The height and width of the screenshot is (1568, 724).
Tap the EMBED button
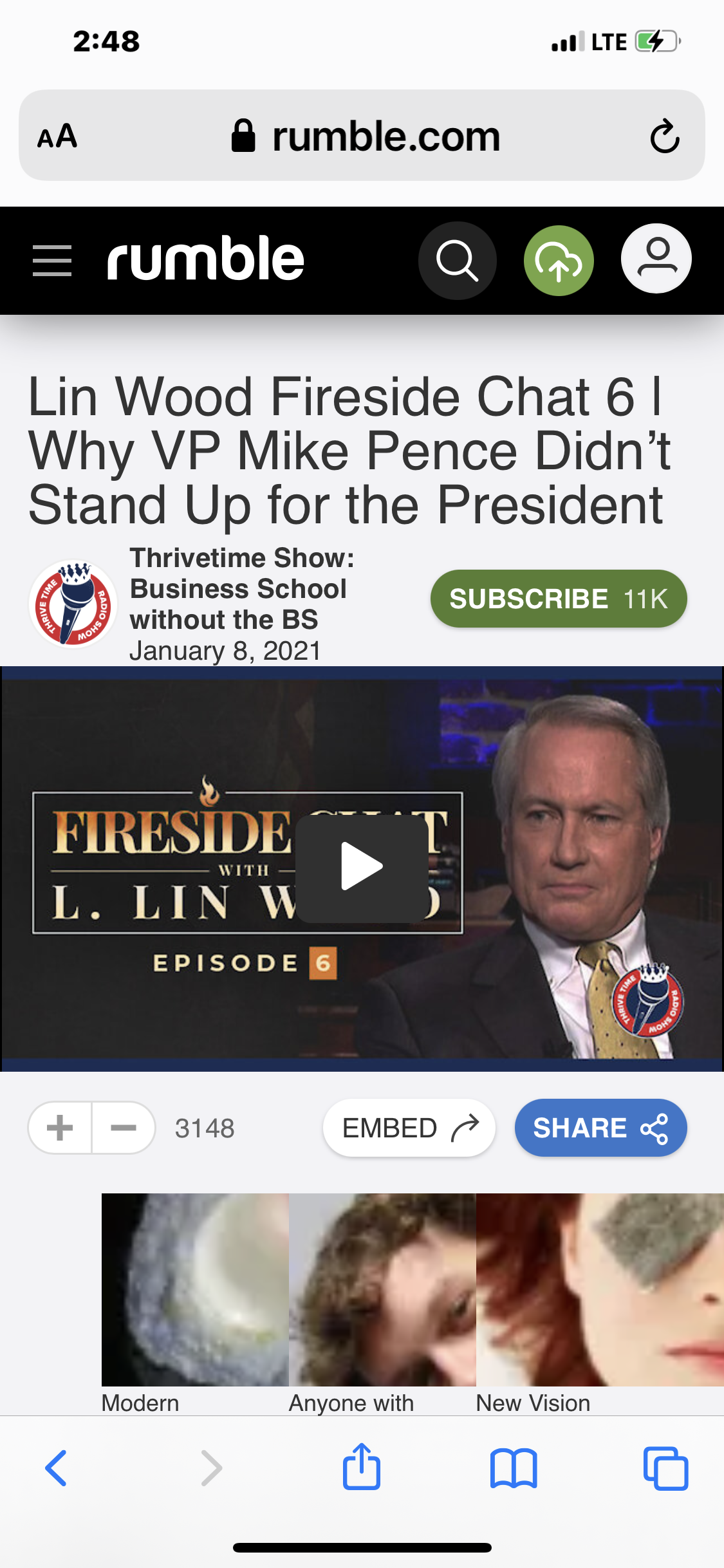tap(409, 1128)
